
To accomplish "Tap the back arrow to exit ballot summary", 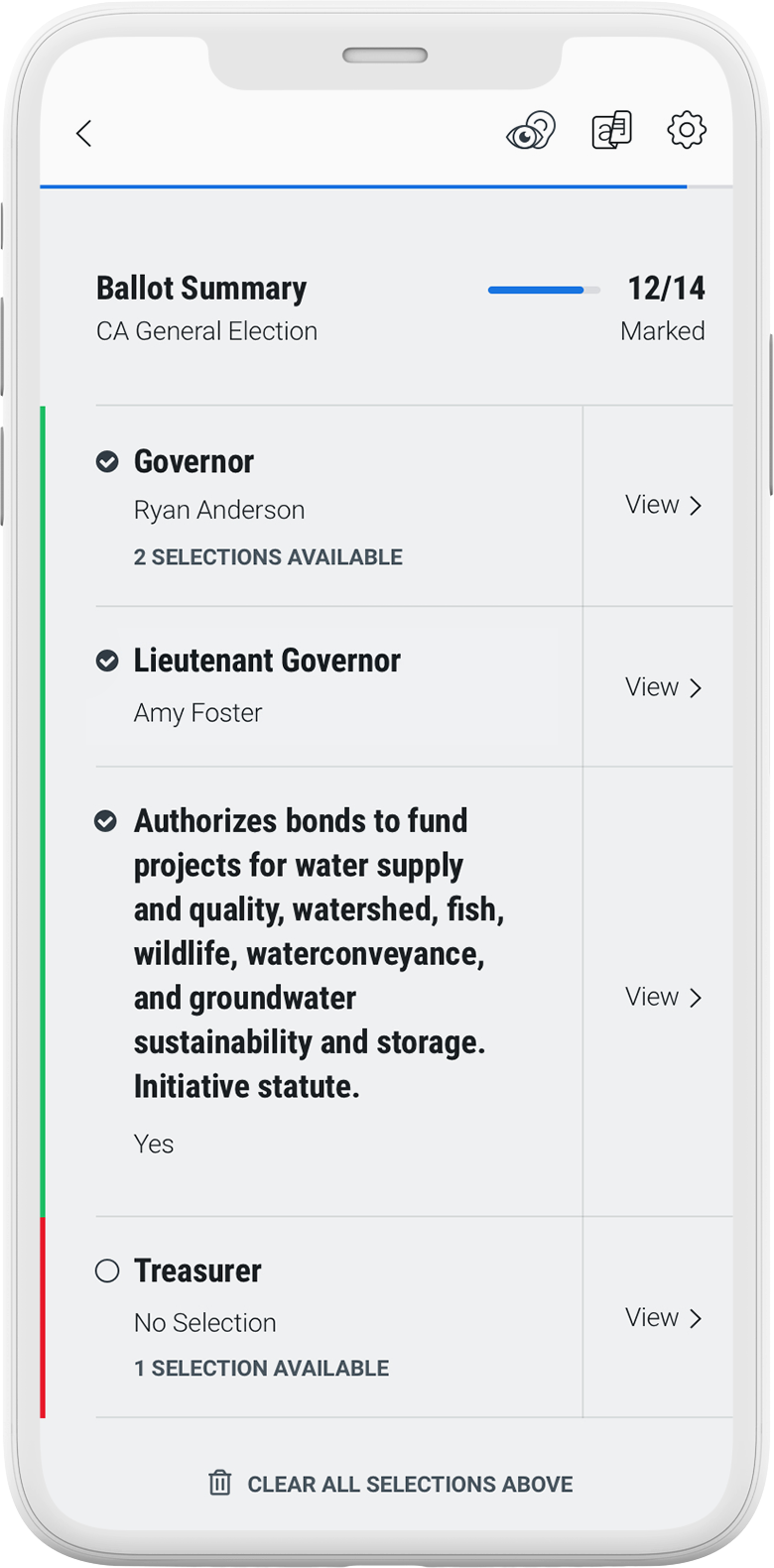I will pos(83,132).
